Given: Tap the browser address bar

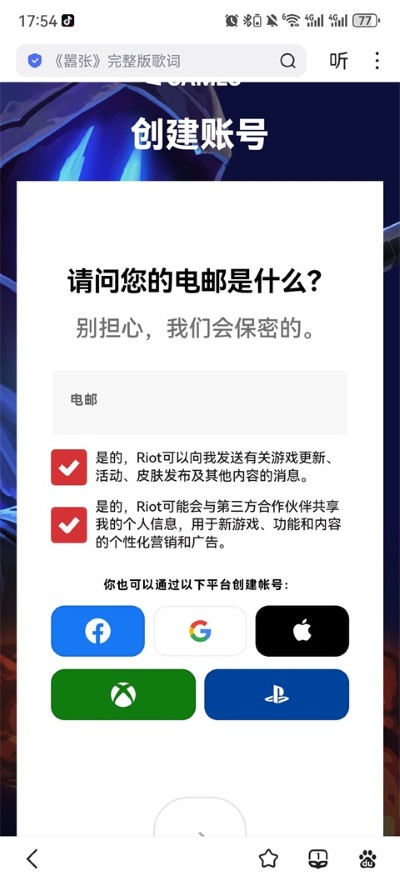Looking at the screenshot, I should pyautogui.click(x=161, y=61).
